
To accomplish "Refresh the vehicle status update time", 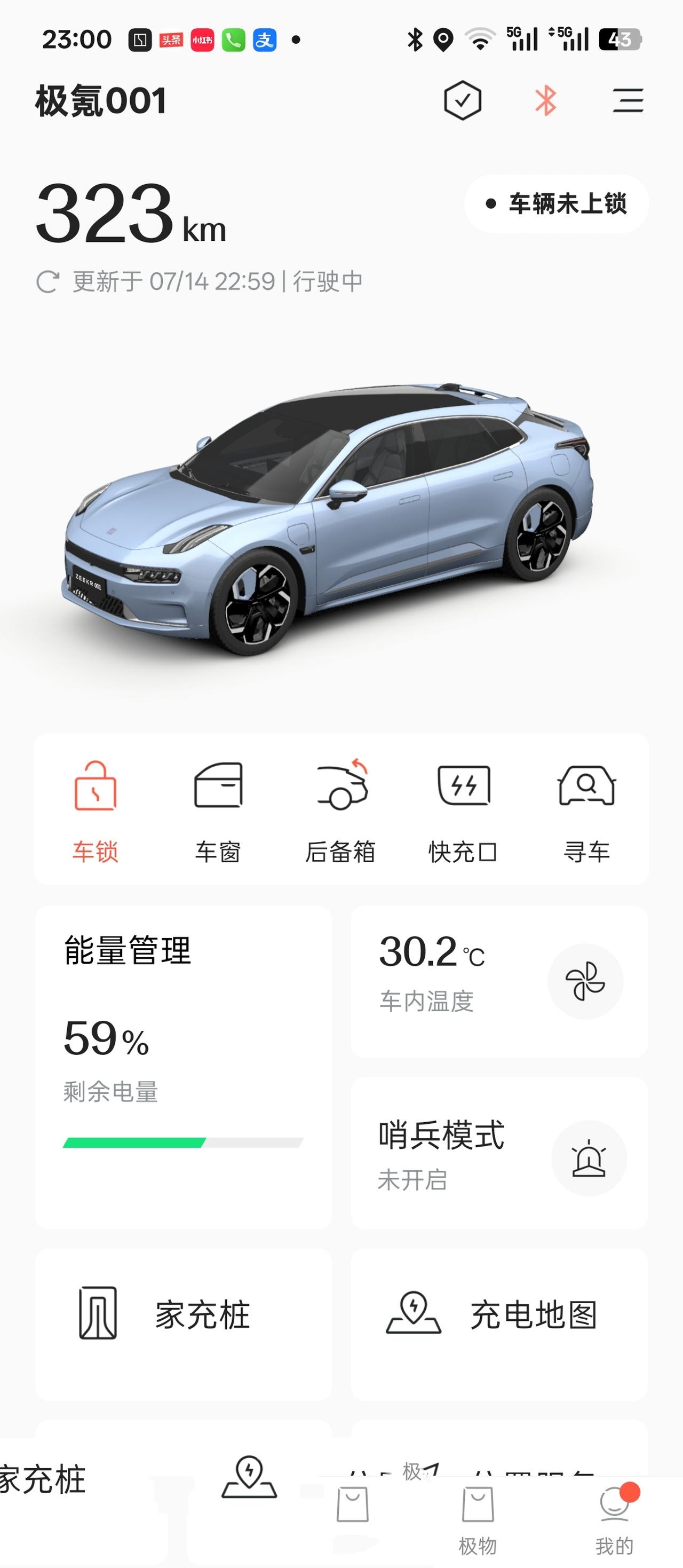I will point(47,282).
